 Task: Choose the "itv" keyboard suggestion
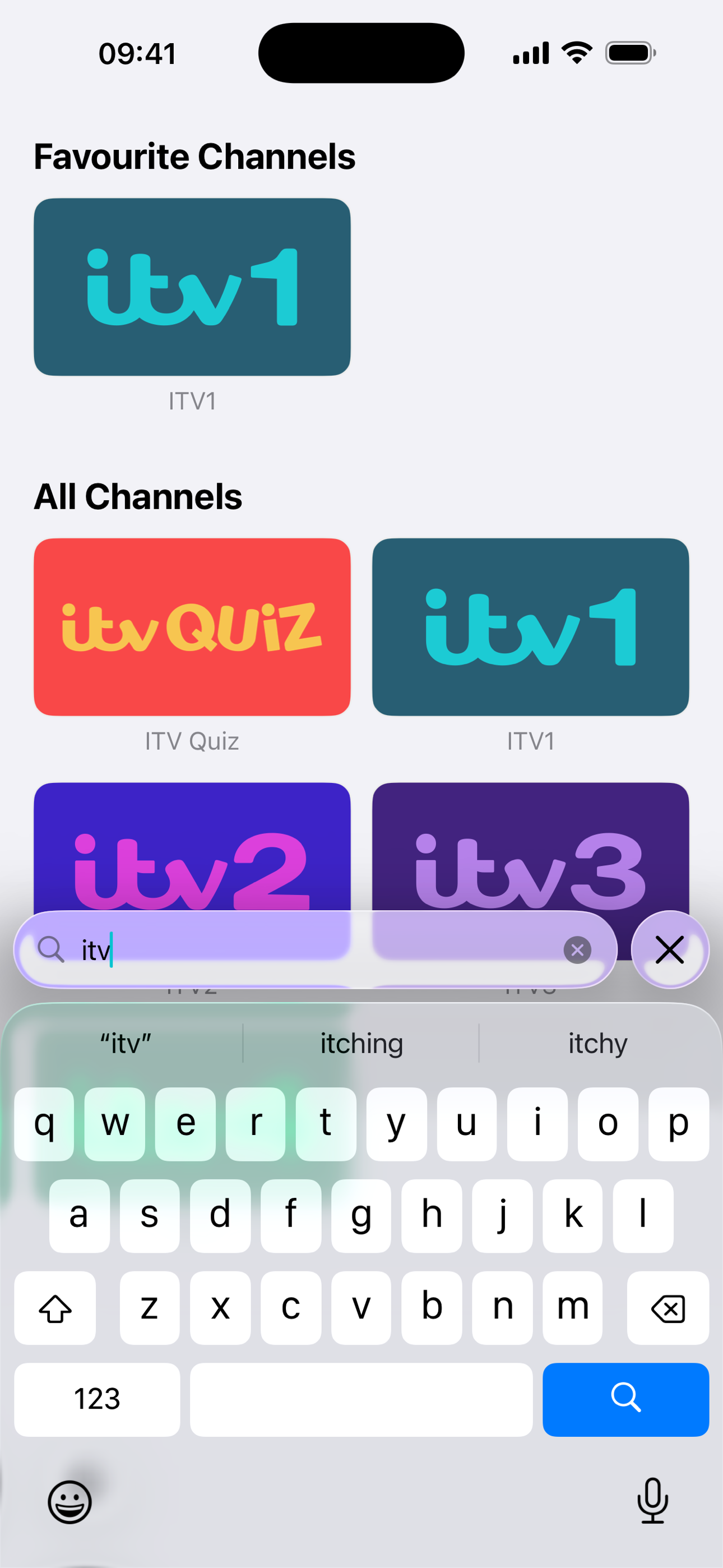click(x=126, y=1043)
